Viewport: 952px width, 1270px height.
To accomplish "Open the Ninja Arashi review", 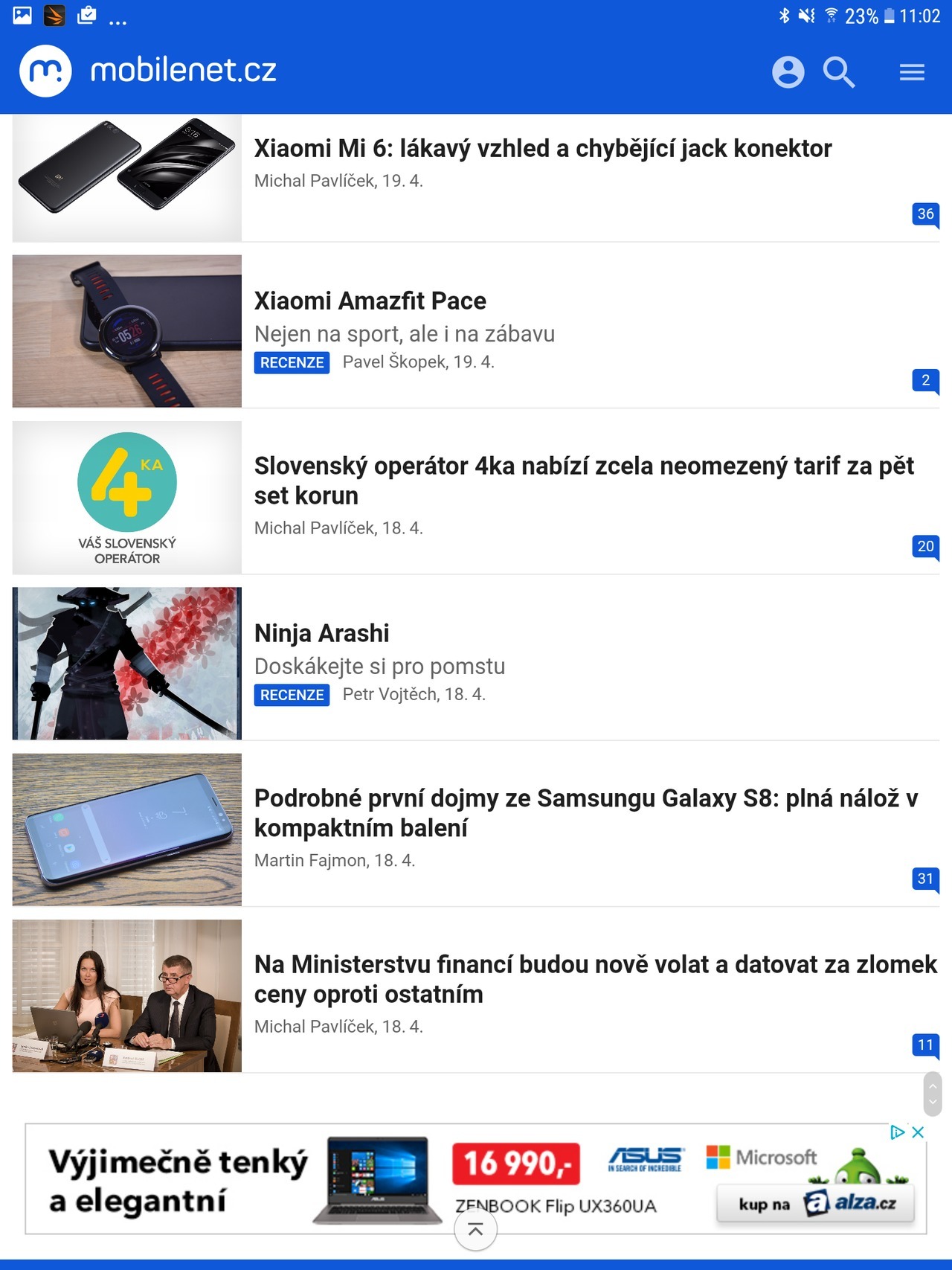I will pos(321,633).
